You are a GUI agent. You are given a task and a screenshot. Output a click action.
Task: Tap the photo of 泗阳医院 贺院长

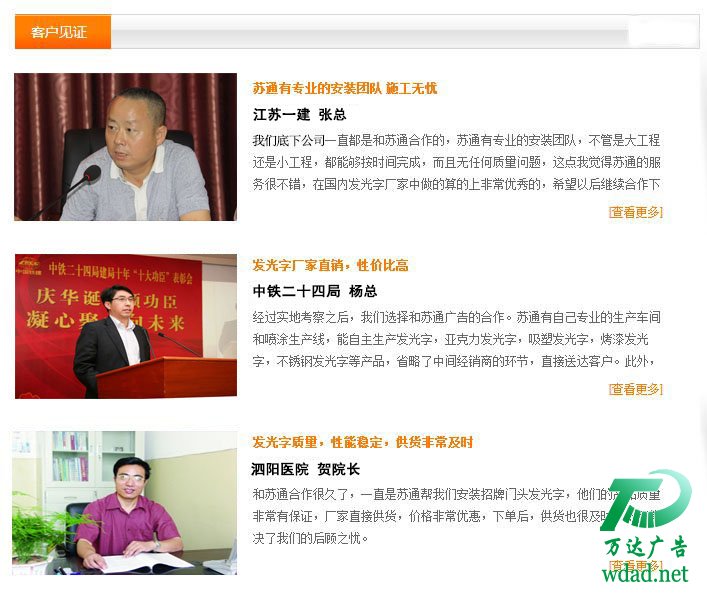125,503
